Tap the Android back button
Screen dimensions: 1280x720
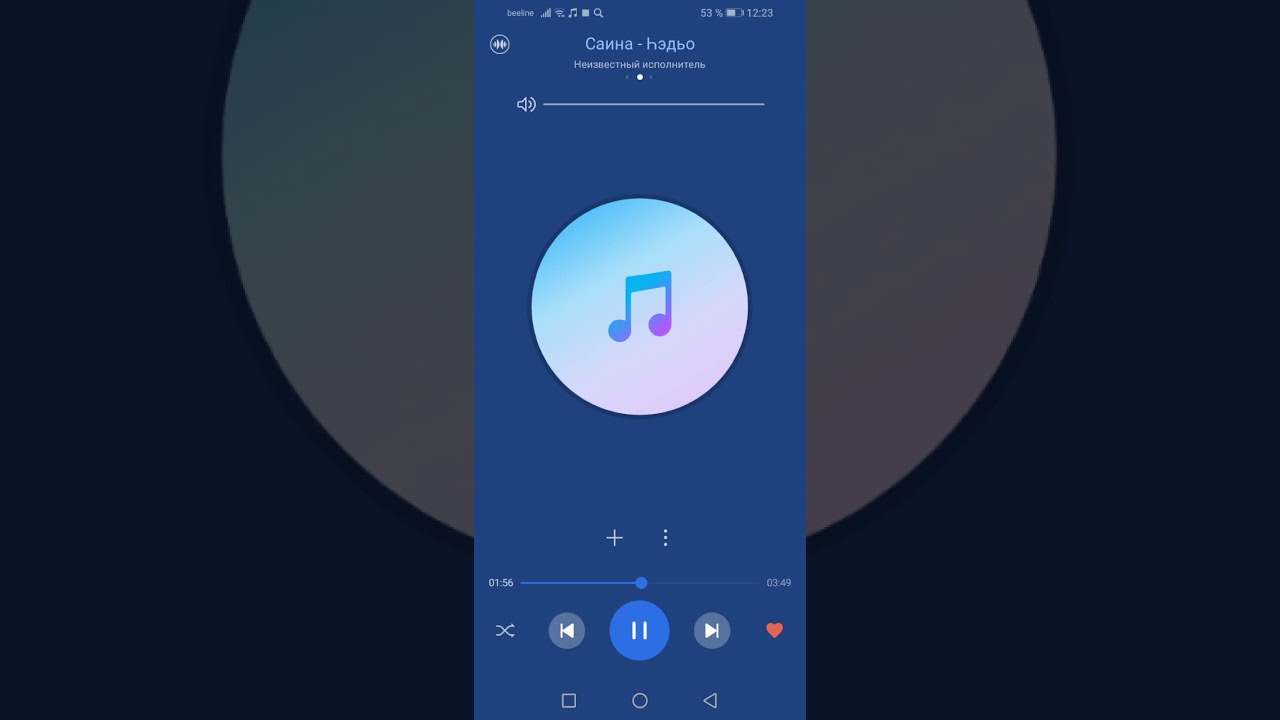(710, 701)
